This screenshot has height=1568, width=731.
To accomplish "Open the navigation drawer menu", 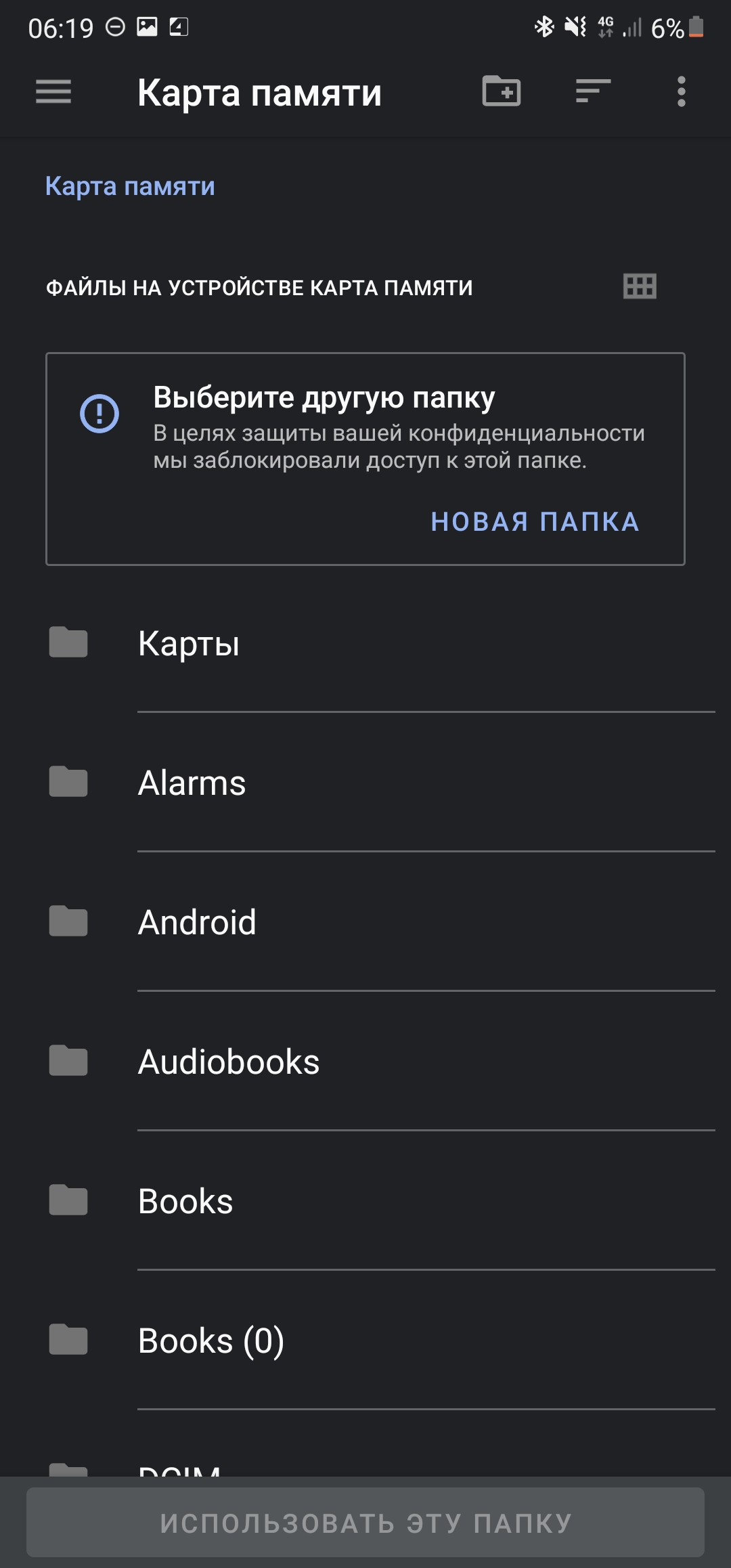I will click(x=53, y=92).
